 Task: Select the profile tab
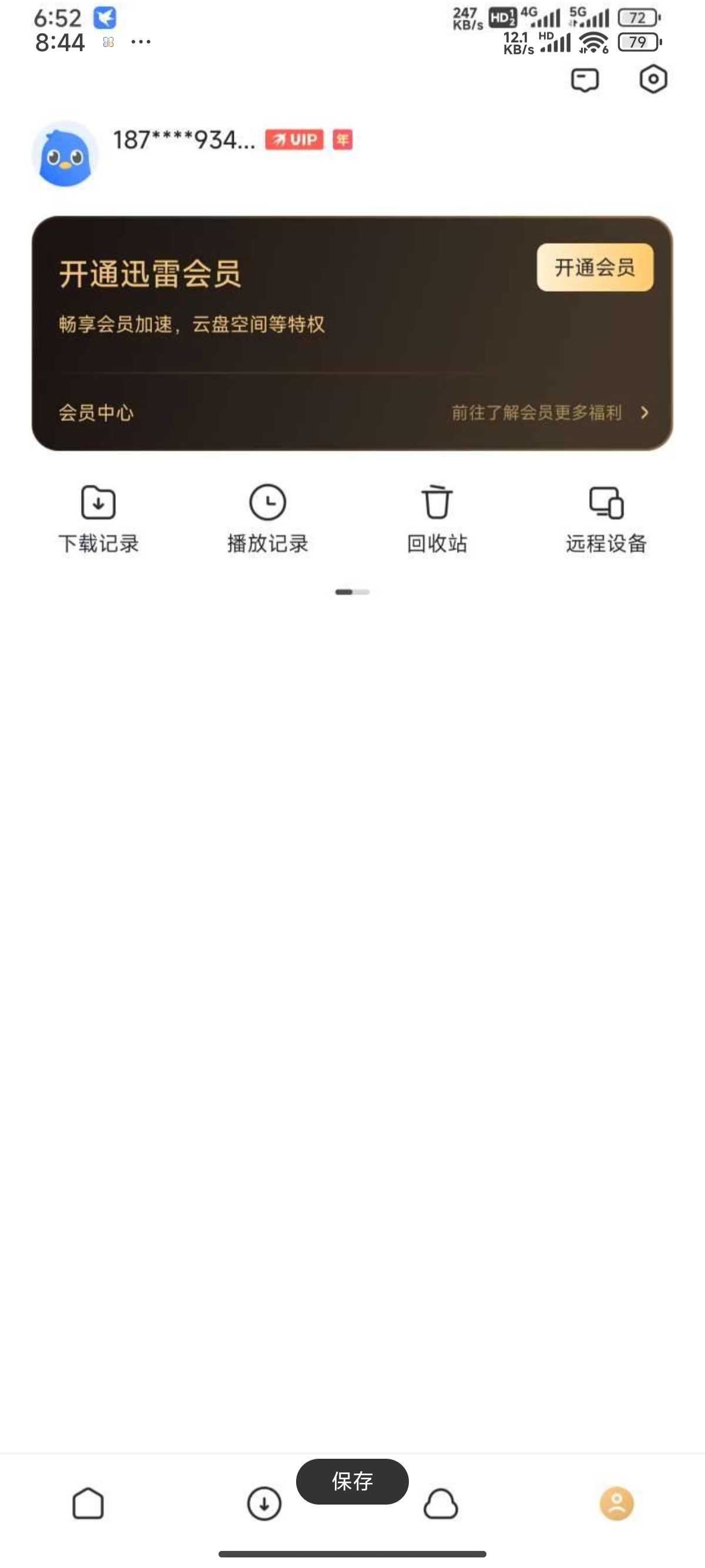coord(617,1503)
